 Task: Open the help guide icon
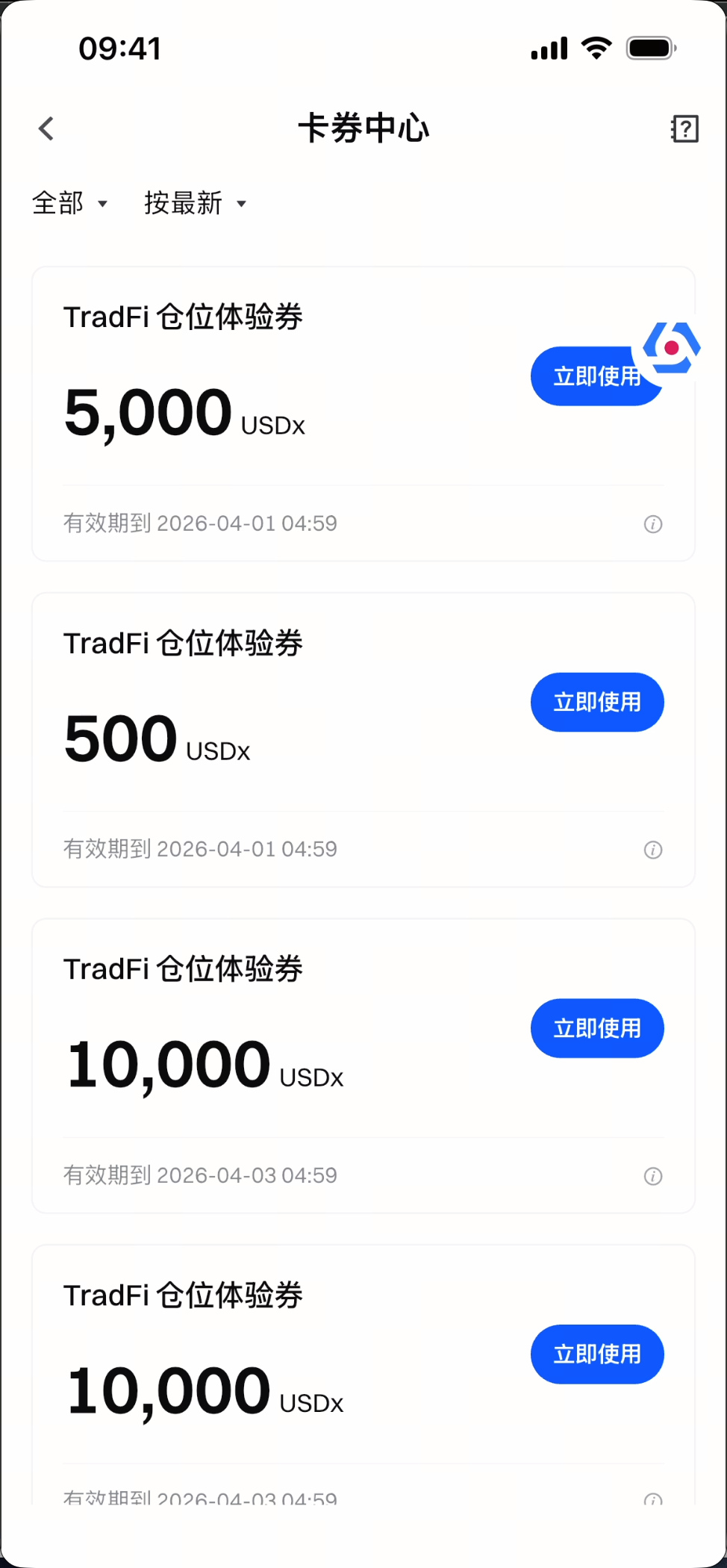[684, 128]
